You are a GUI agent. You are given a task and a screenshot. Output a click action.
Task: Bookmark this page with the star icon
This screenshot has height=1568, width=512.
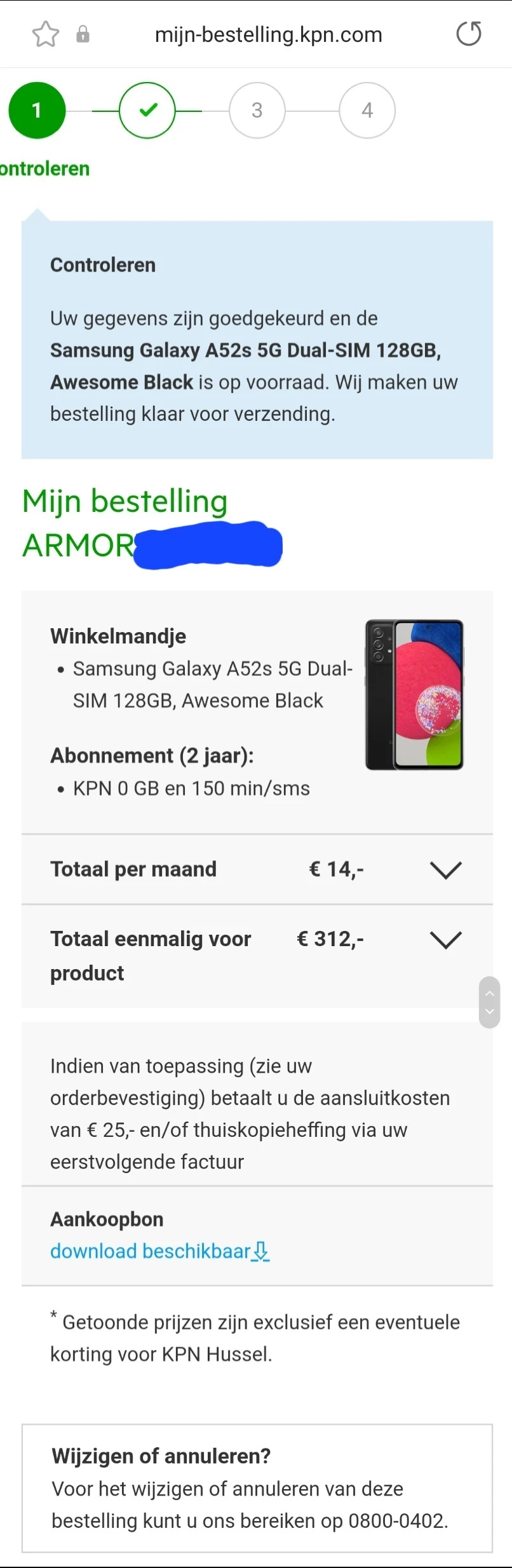pos(46,34)
